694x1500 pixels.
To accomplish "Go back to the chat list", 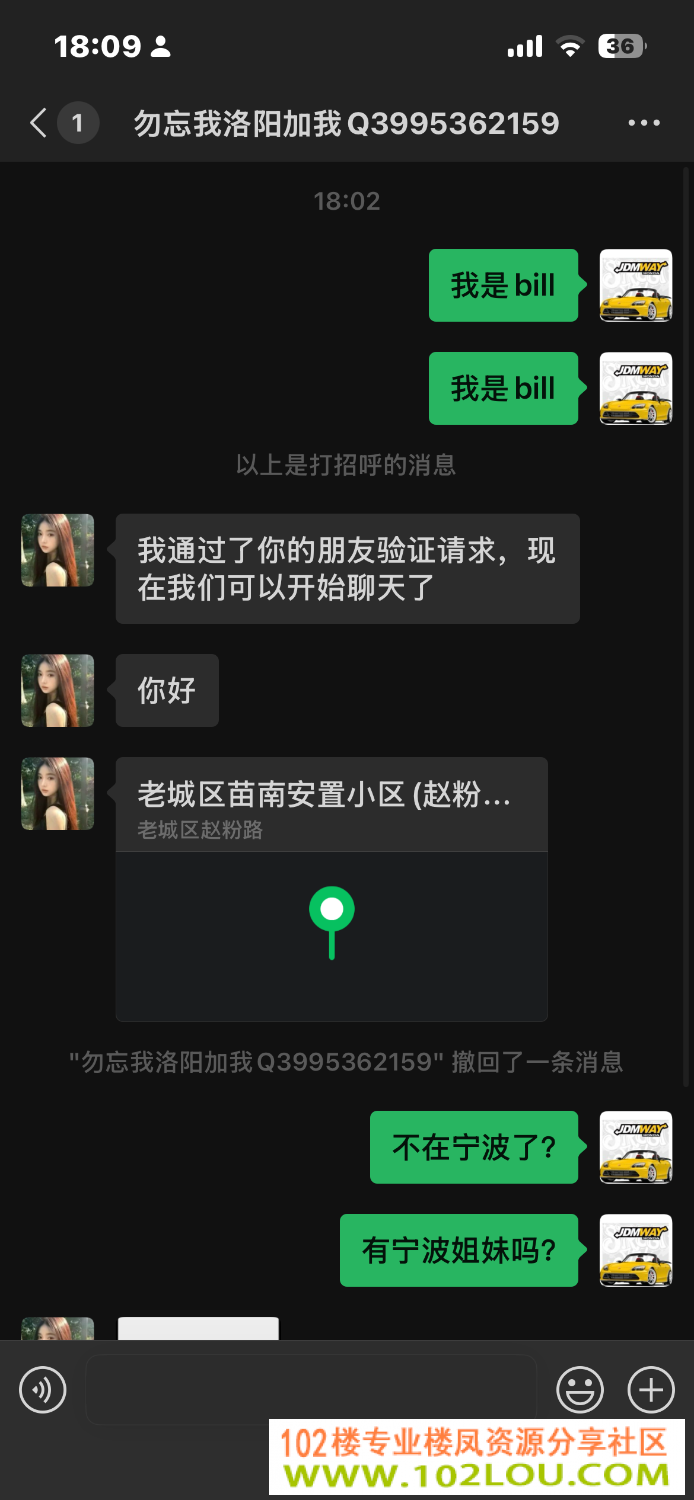I will [x=39, y=124].
